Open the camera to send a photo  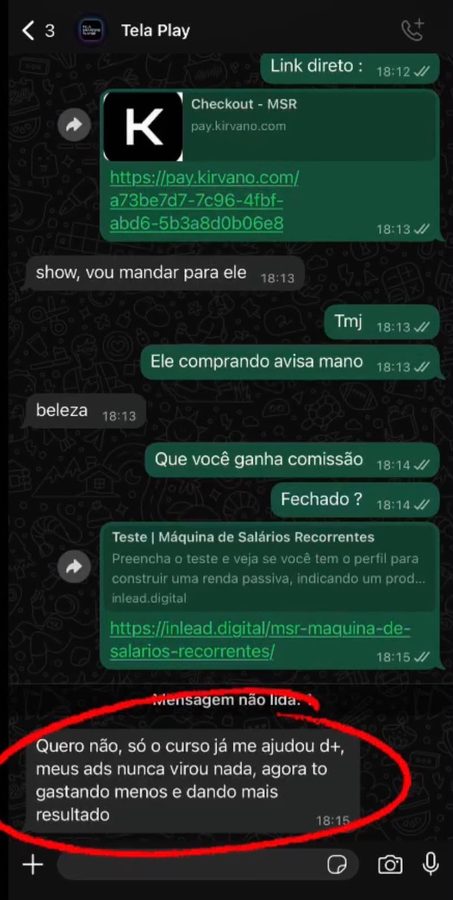[390, 864]
